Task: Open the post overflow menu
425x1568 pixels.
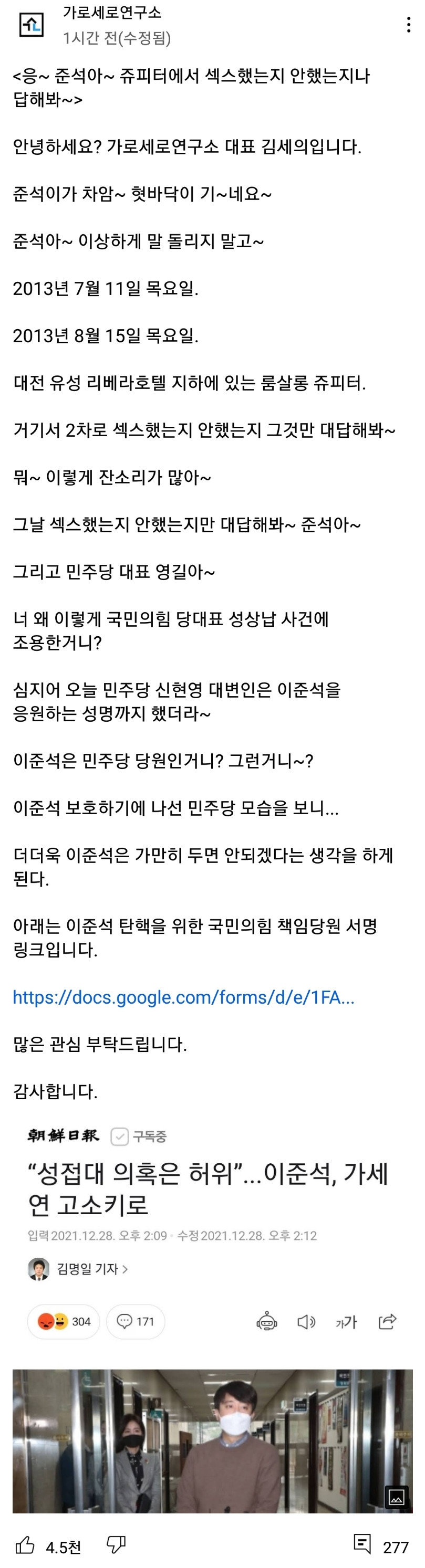Action: tap(408, 25)
